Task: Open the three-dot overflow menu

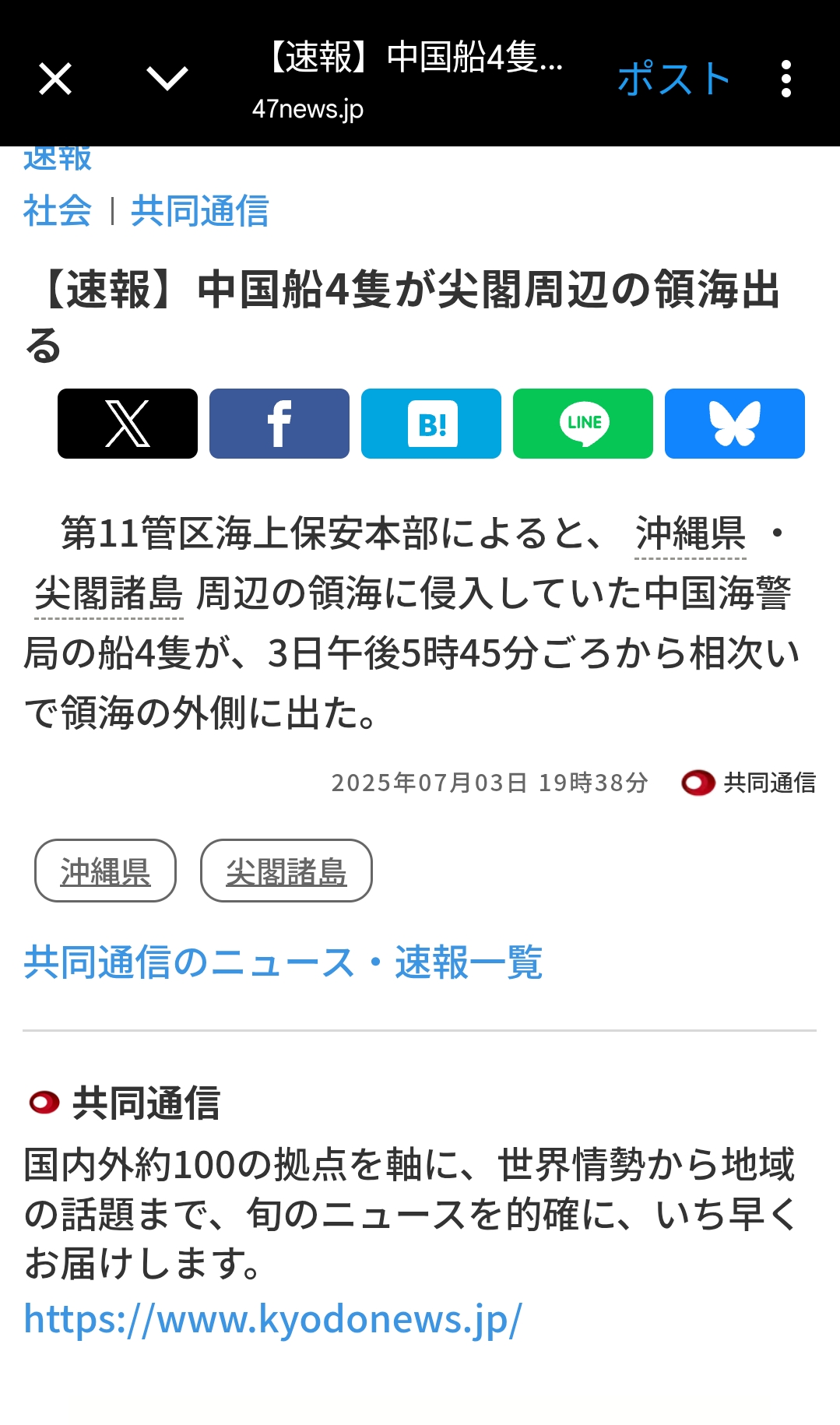Action: pos(786,79)
